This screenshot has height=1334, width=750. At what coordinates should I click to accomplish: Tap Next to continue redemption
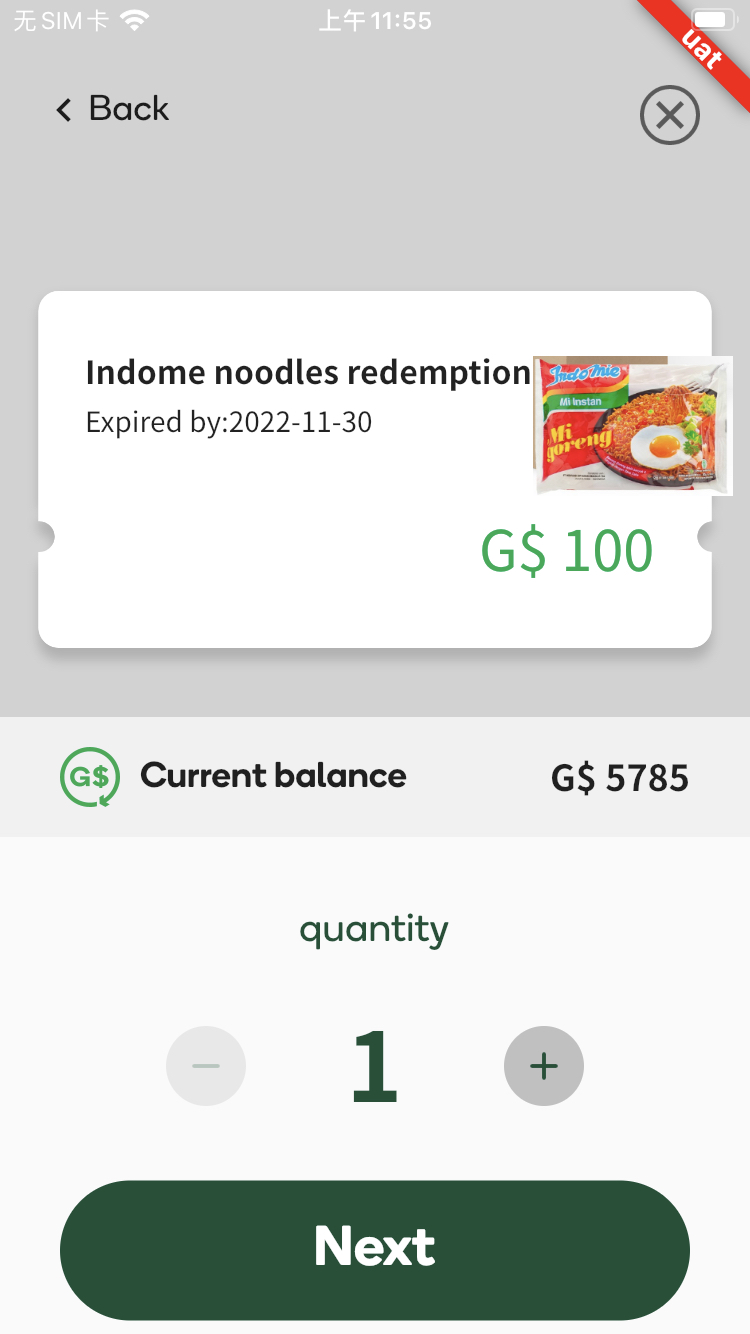tap(375, 1250)
